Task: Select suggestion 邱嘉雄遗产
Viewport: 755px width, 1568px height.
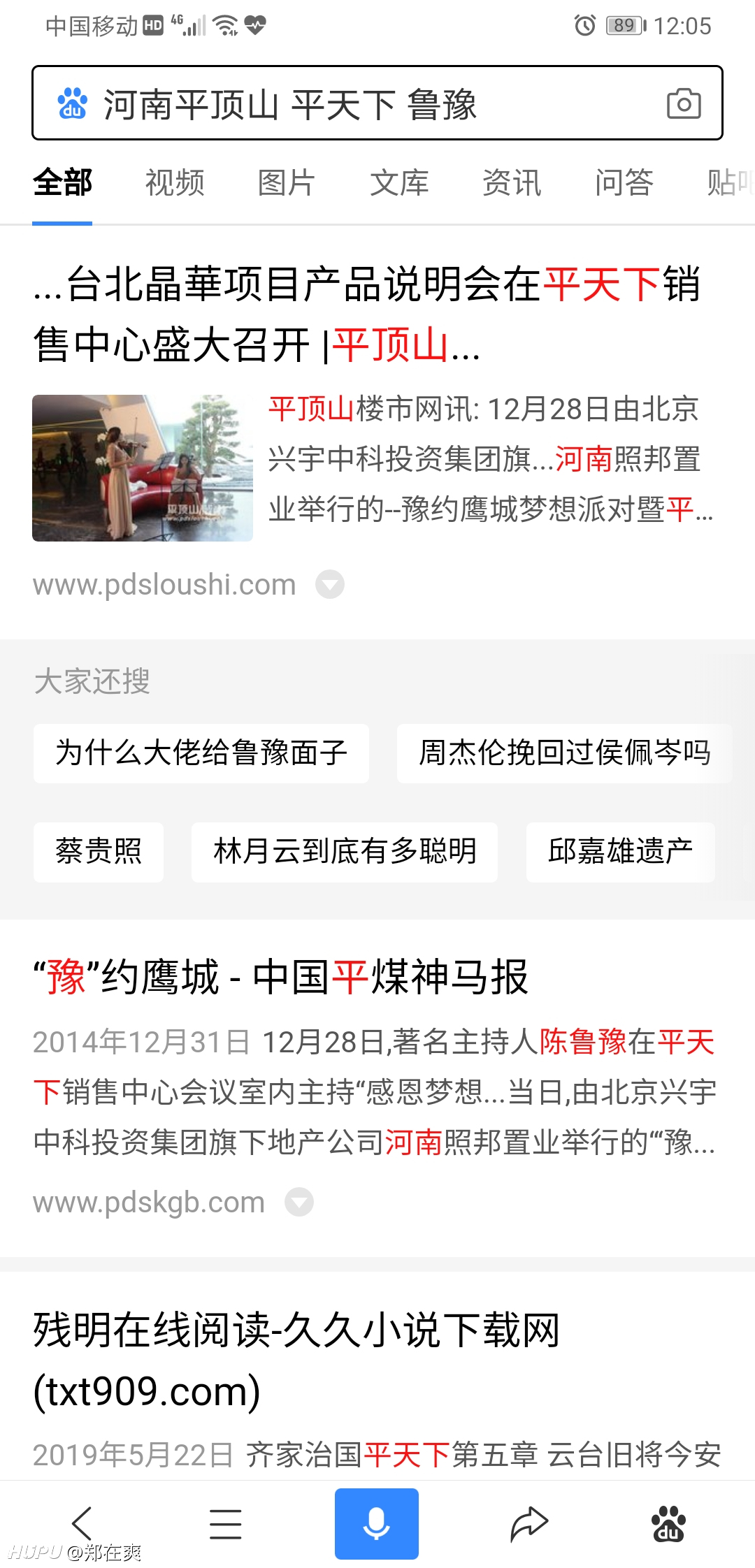Action: click(x=621, y=852)
